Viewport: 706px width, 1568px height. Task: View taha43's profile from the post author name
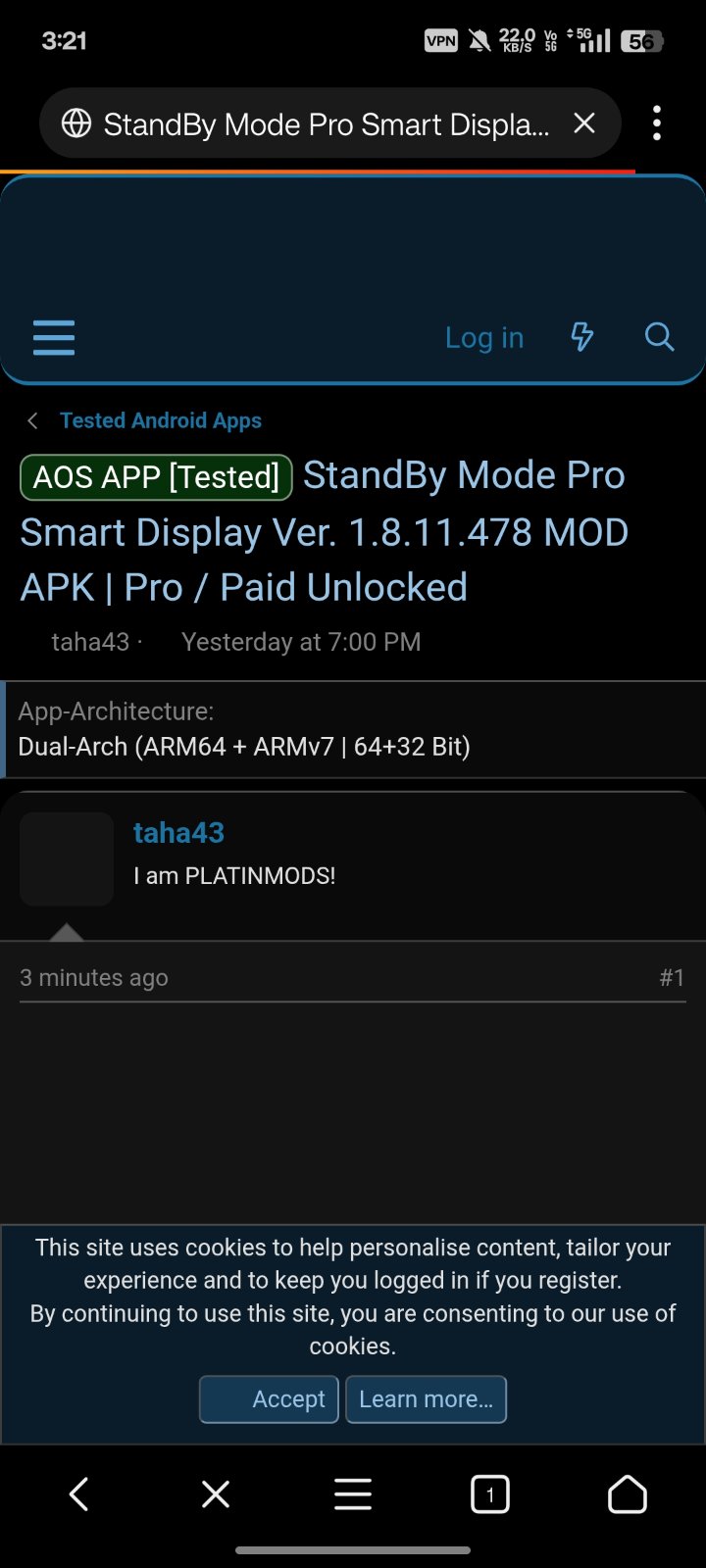pyautogui.click(x=178, y=833)
